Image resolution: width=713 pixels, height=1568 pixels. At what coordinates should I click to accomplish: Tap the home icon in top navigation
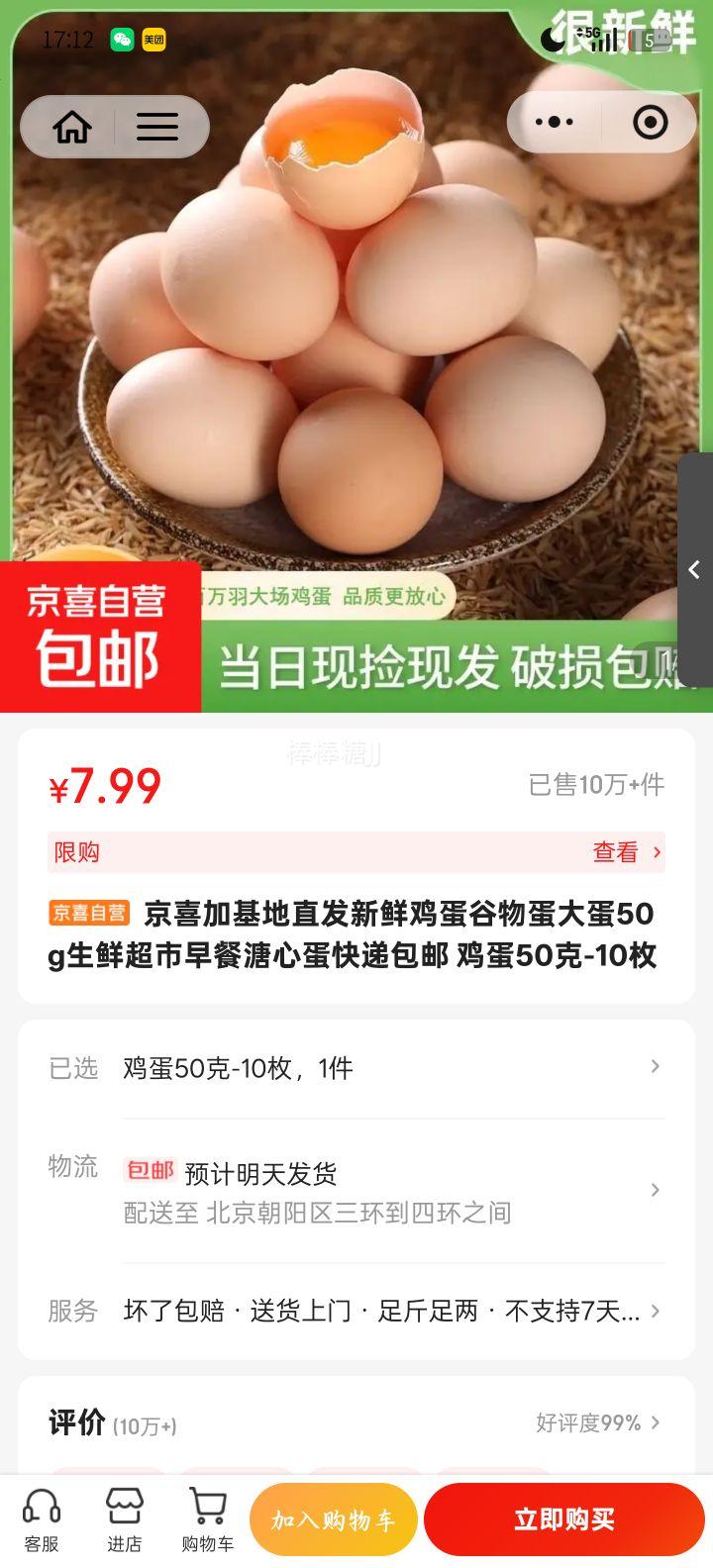point(72,125)
